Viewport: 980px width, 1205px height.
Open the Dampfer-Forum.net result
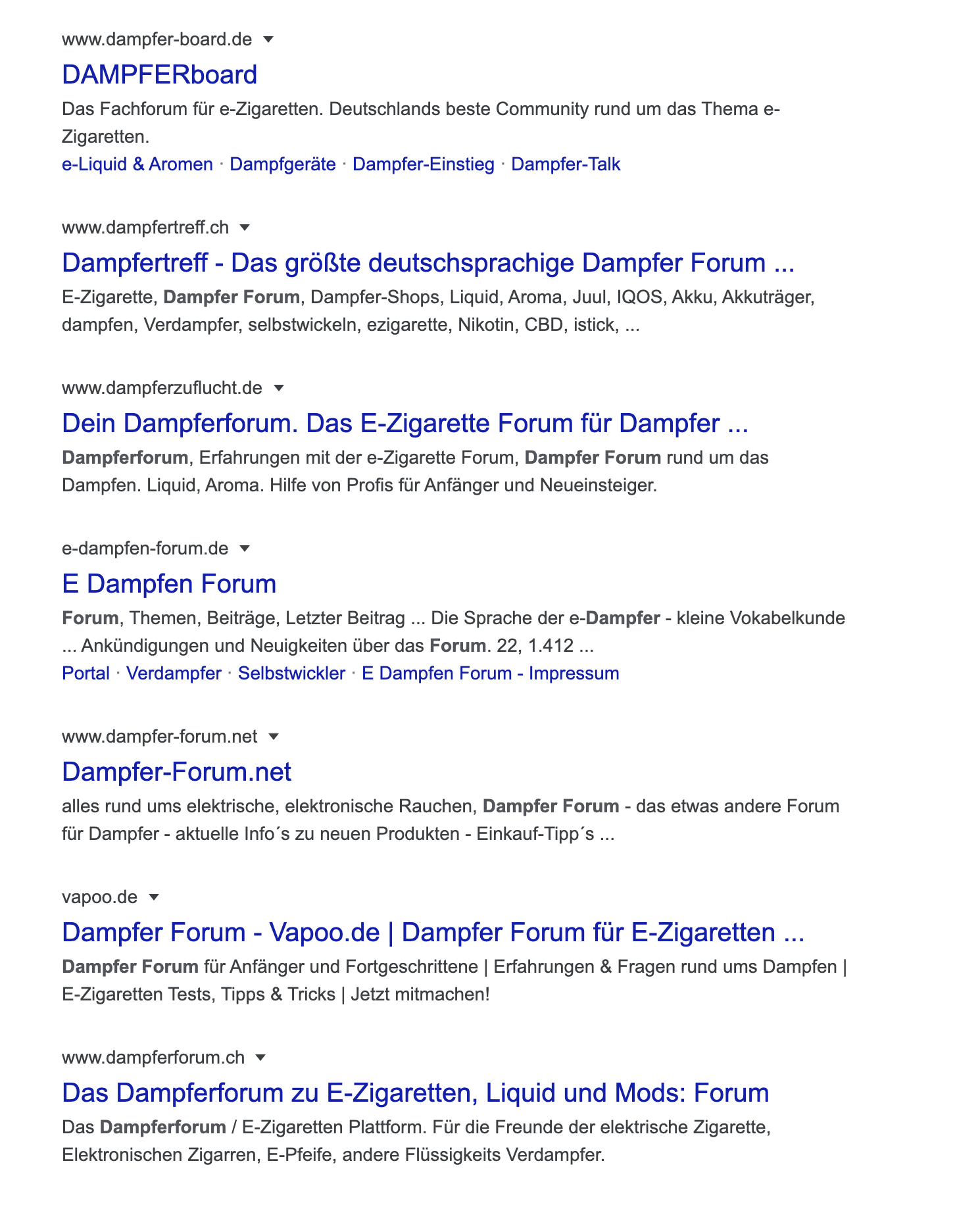pos(176,772)
